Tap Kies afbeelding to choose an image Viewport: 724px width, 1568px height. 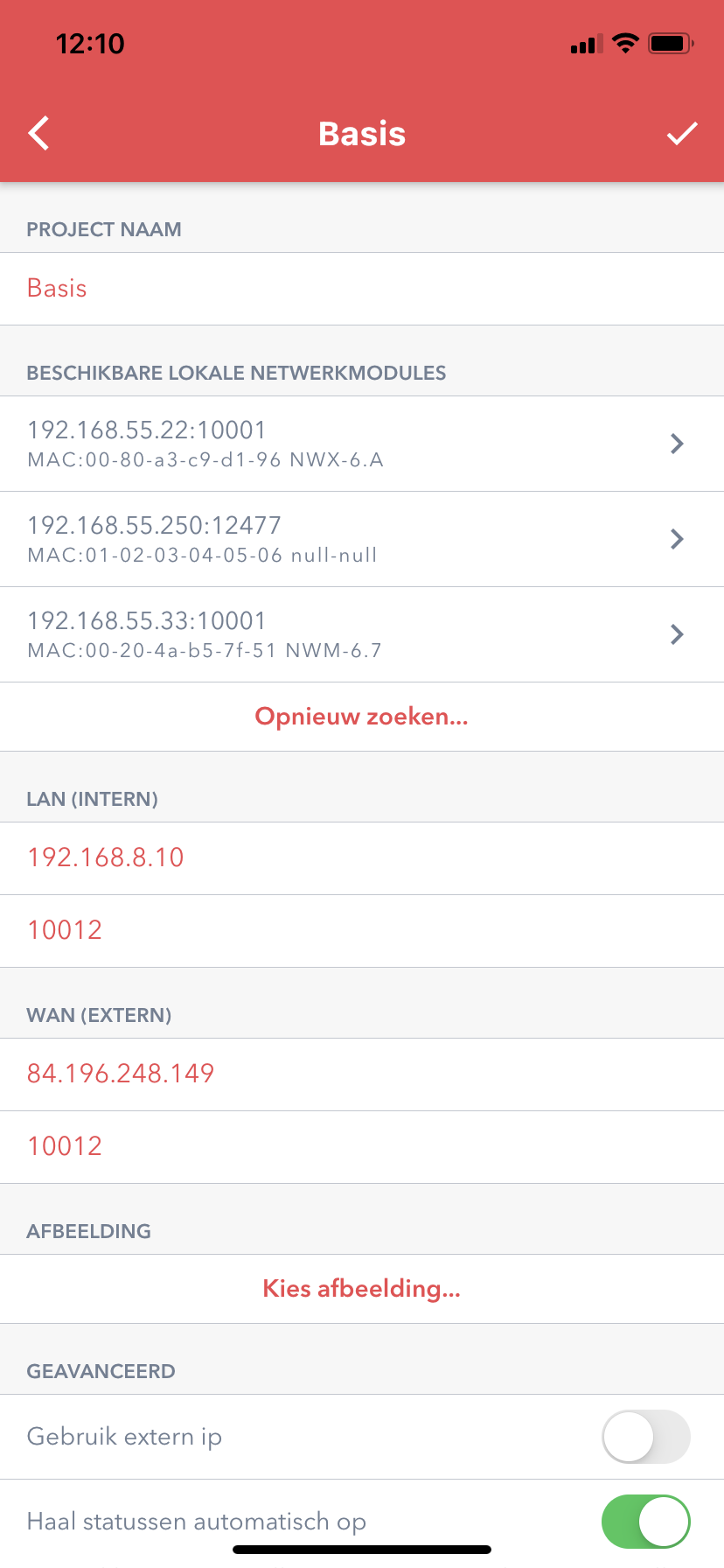pyautogui.click(x=362, y=1289)
